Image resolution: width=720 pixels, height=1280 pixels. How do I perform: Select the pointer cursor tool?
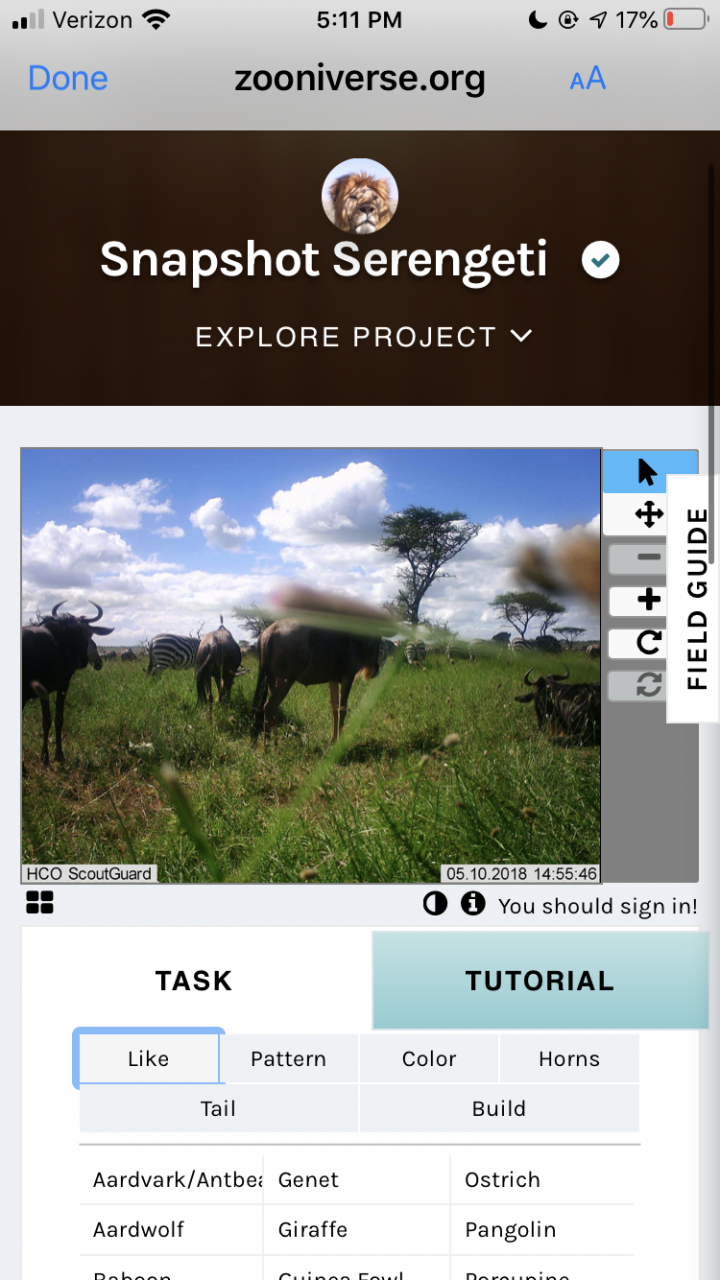point(648,472)
